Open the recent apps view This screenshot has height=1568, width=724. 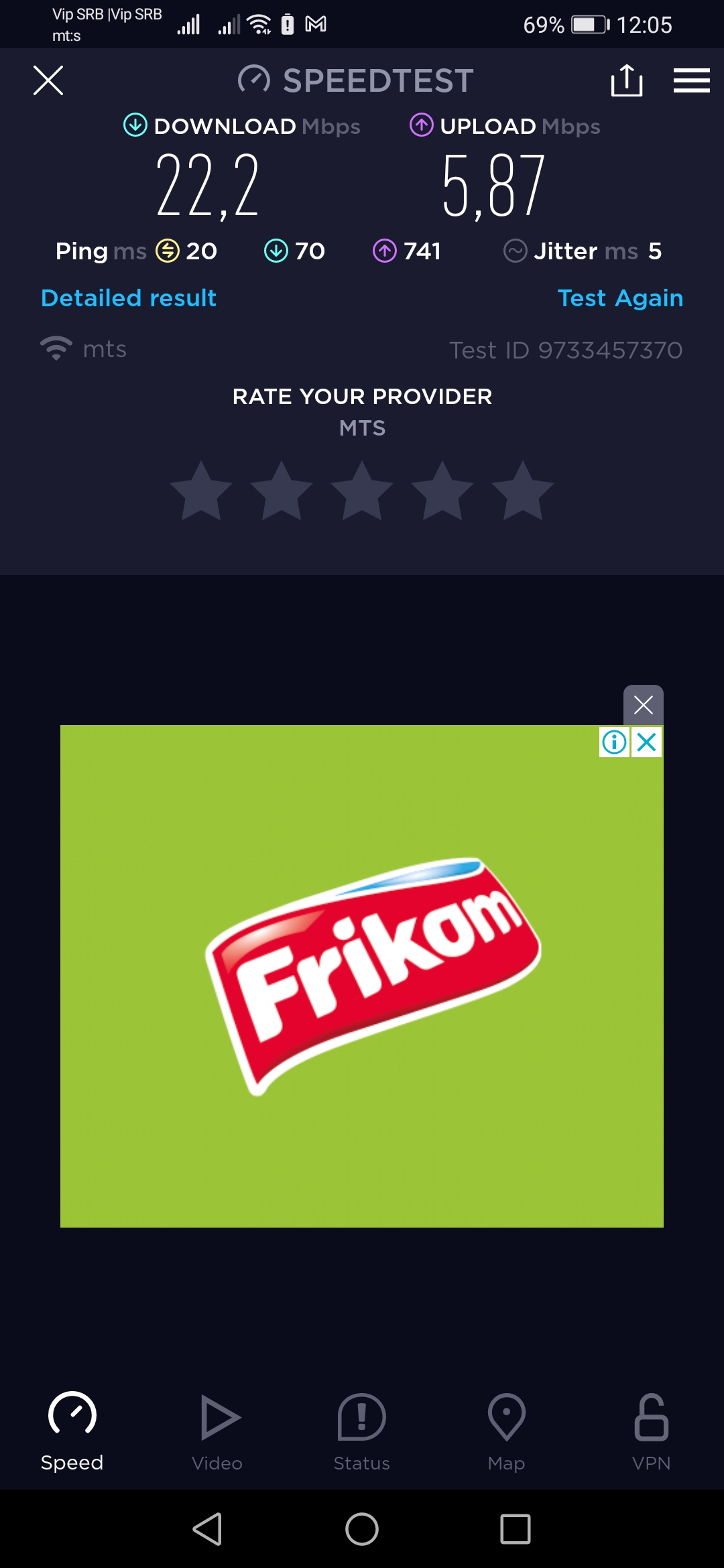516,1529
